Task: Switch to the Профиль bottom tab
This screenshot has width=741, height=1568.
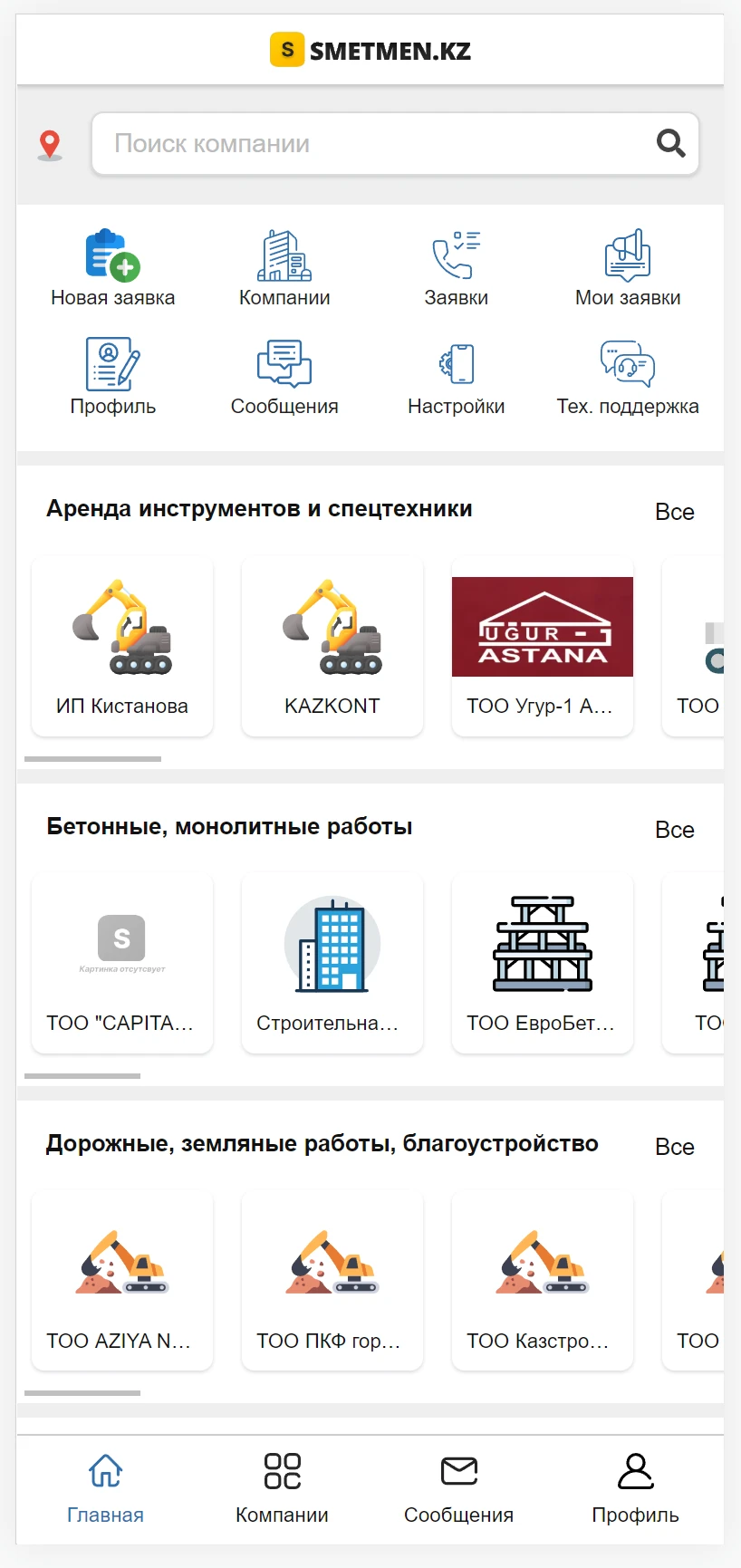Action: (x=636, y=1488)
